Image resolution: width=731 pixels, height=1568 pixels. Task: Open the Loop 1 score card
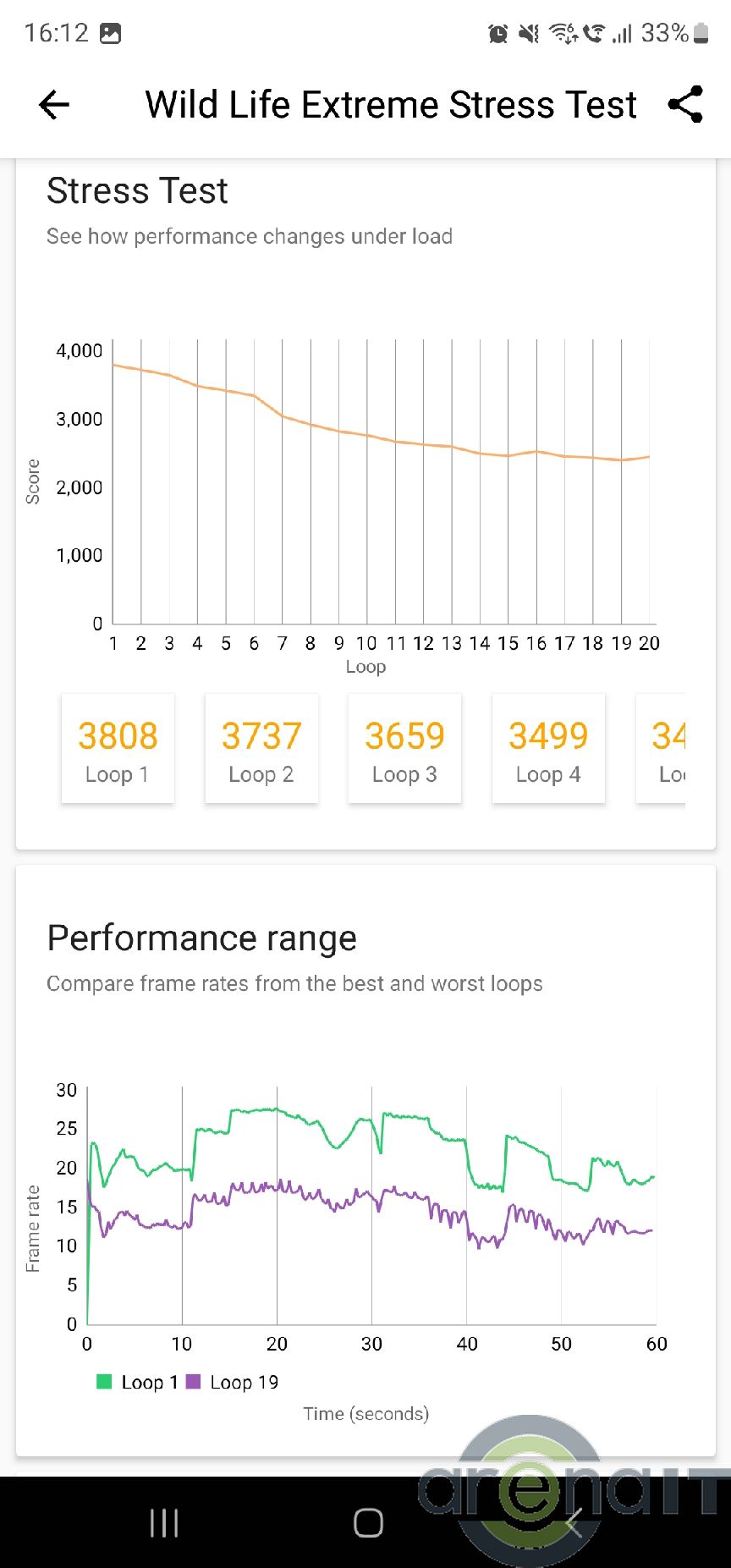[x=118, y=749]
